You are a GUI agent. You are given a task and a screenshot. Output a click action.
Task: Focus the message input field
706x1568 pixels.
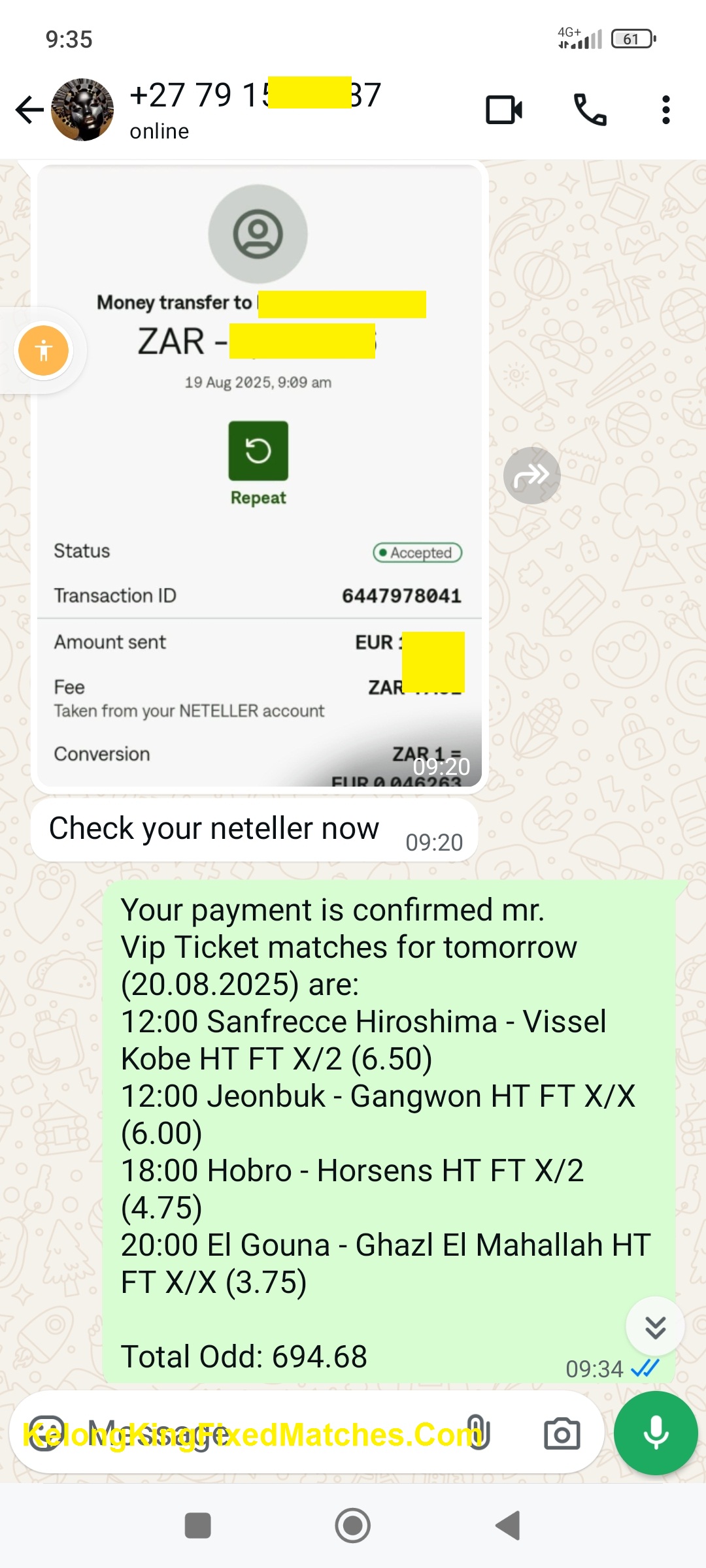click(x=261, y=1434)
